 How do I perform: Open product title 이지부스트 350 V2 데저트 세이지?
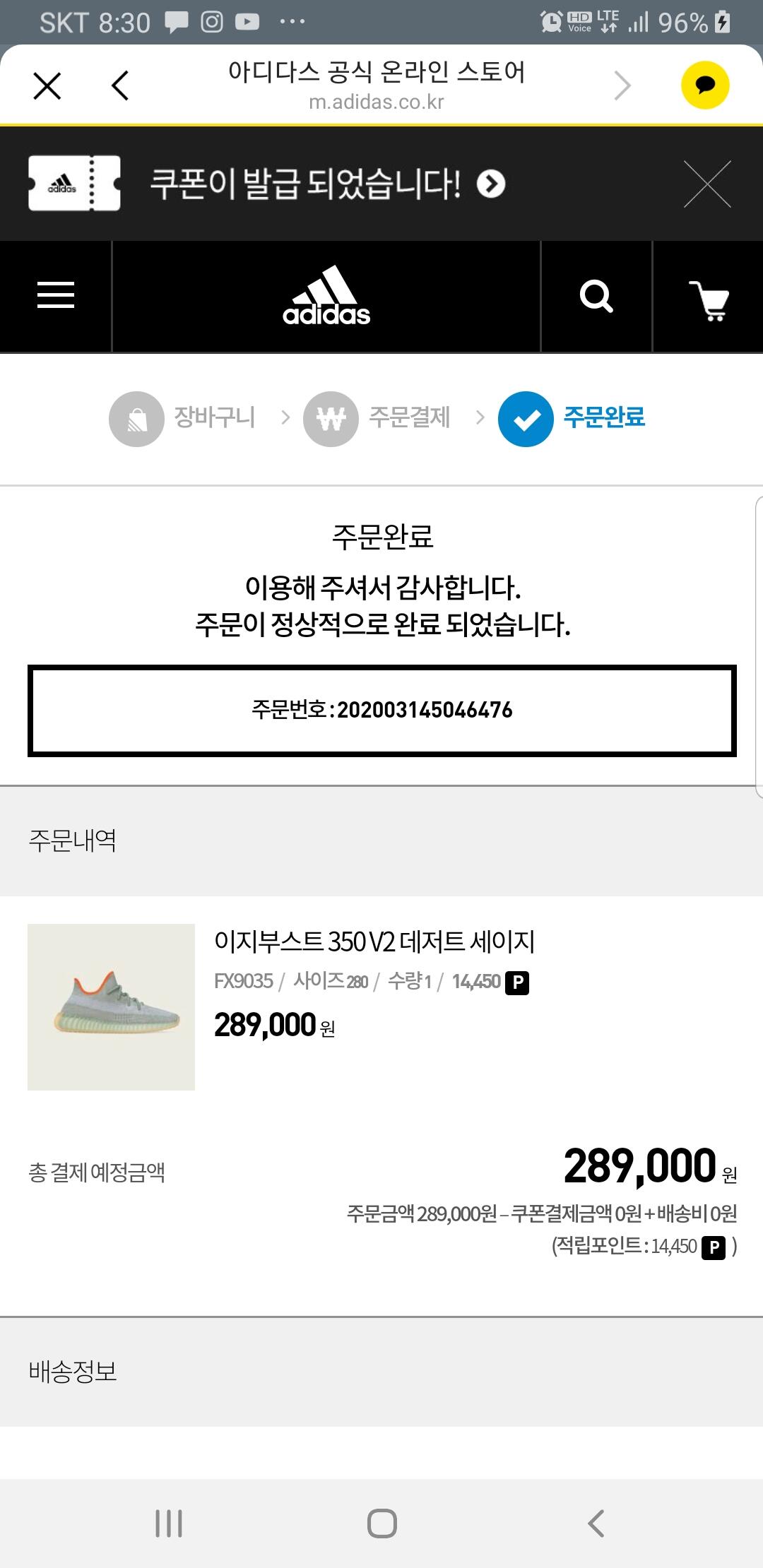pyautogui.click(x=374, y=942)
